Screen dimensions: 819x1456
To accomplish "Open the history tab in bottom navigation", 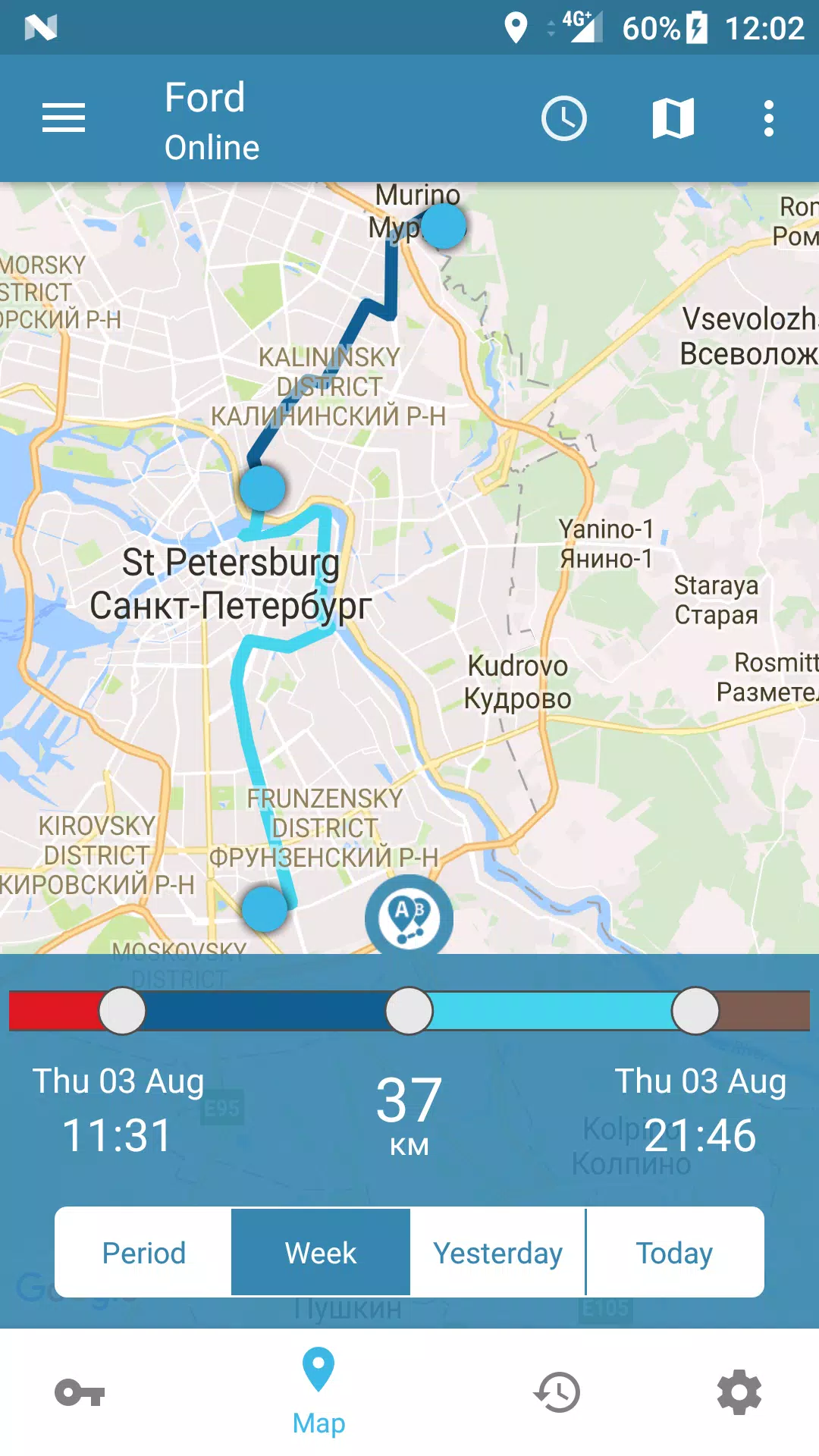I will pyautogui.click(x=557, y=1392).
